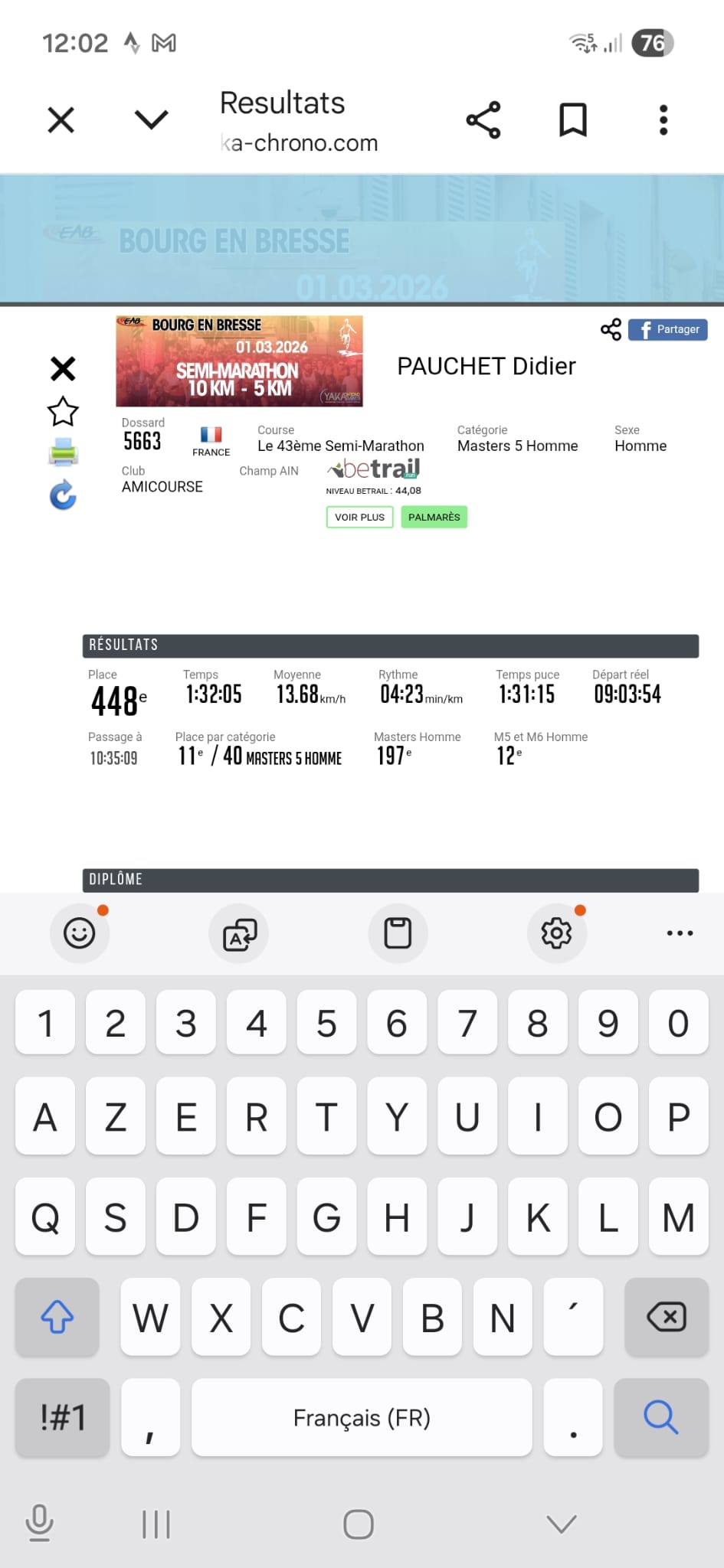
Task: Tap the keyboard search key
Action: 660,1417
